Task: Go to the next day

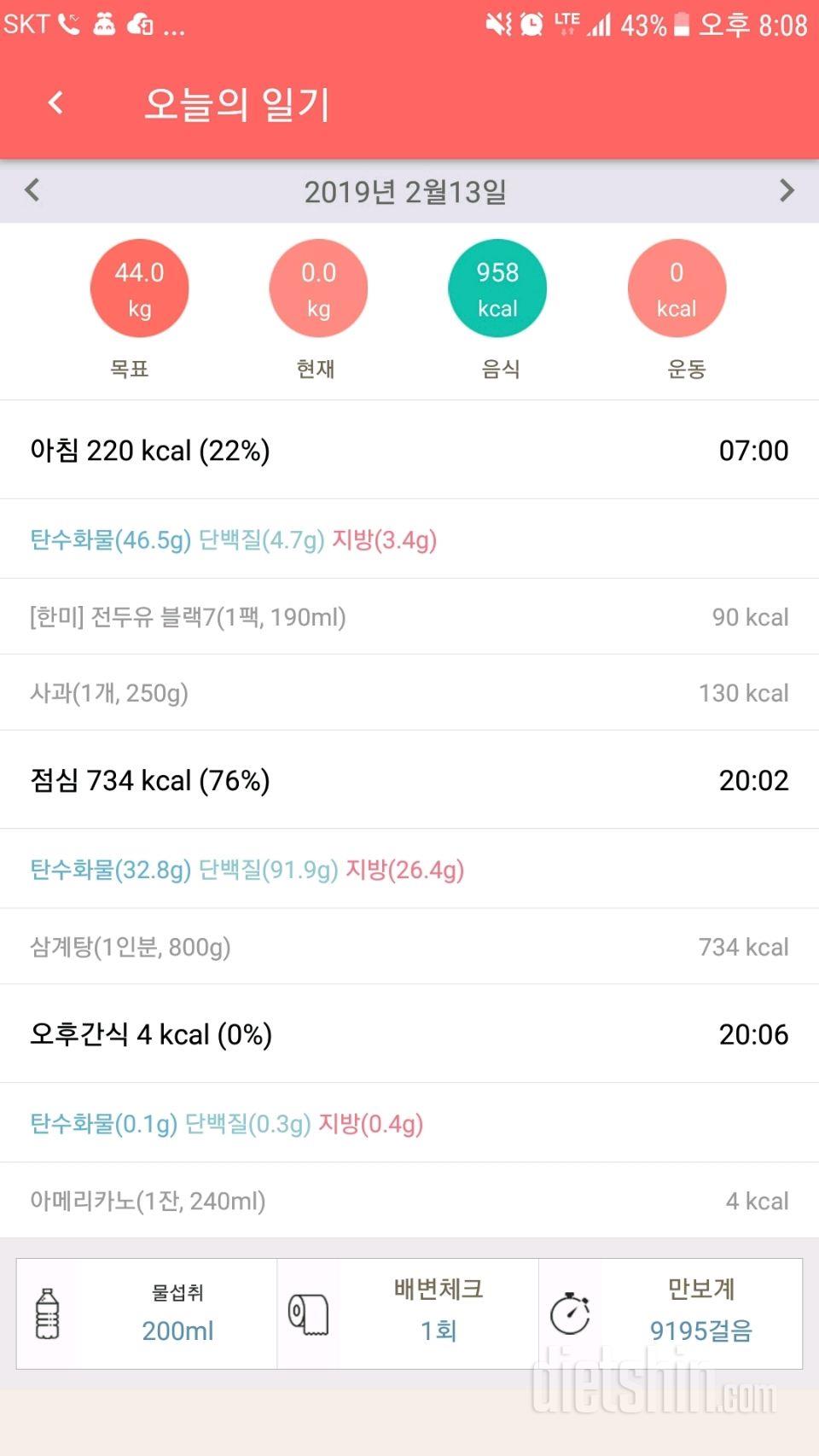Action: coord(787,189)
